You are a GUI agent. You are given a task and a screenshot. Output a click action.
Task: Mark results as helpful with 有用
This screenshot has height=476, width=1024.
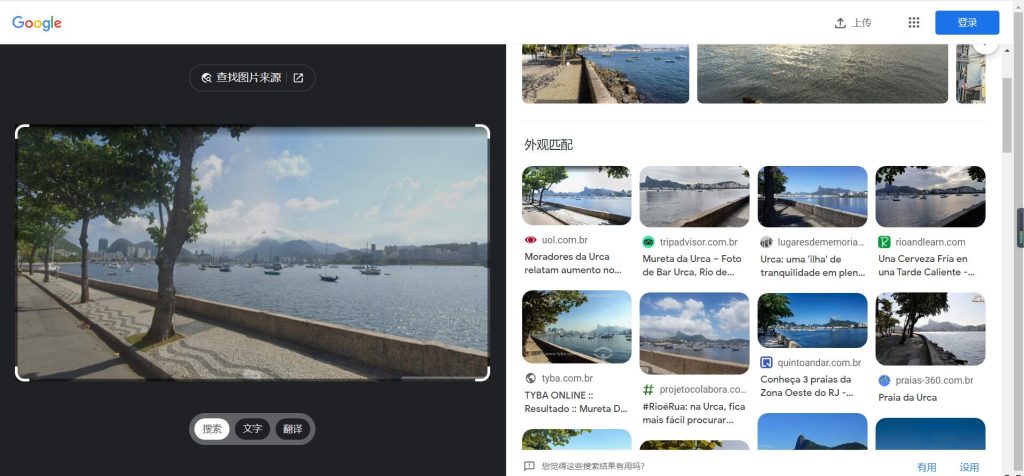pyautogui.click(x=927, y=467)
